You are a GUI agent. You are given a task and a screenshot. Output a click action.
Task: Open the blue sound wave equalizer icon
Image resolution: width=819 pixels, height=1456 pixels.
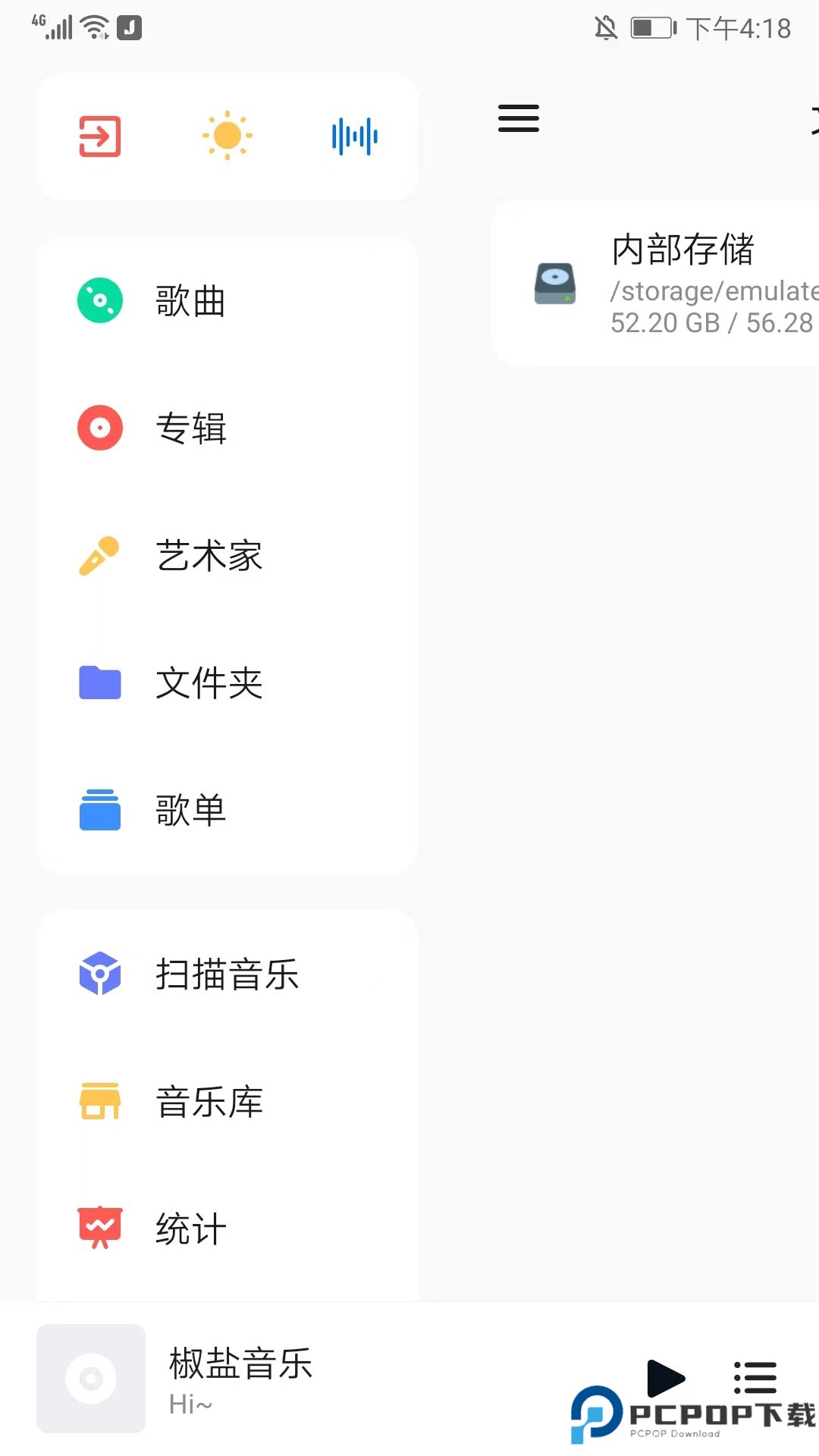(x=354, y=136)
